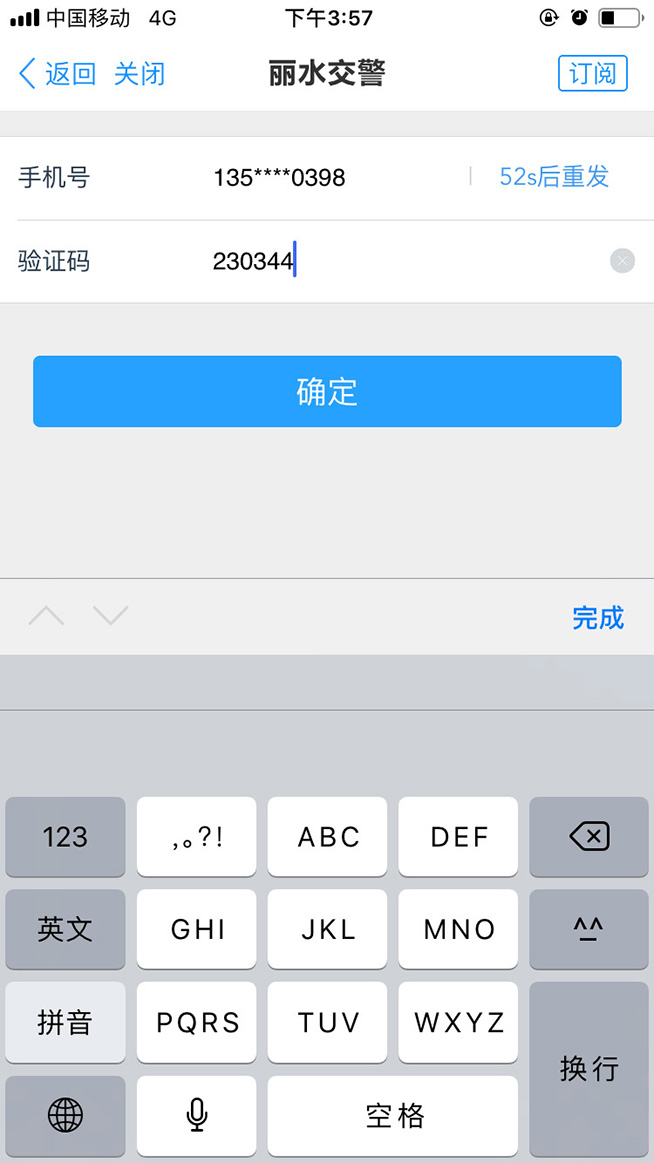The width and height of the screenshot is (654, 1163).
Task: Tap the 空格 space key
Action: pos(393,1115)
